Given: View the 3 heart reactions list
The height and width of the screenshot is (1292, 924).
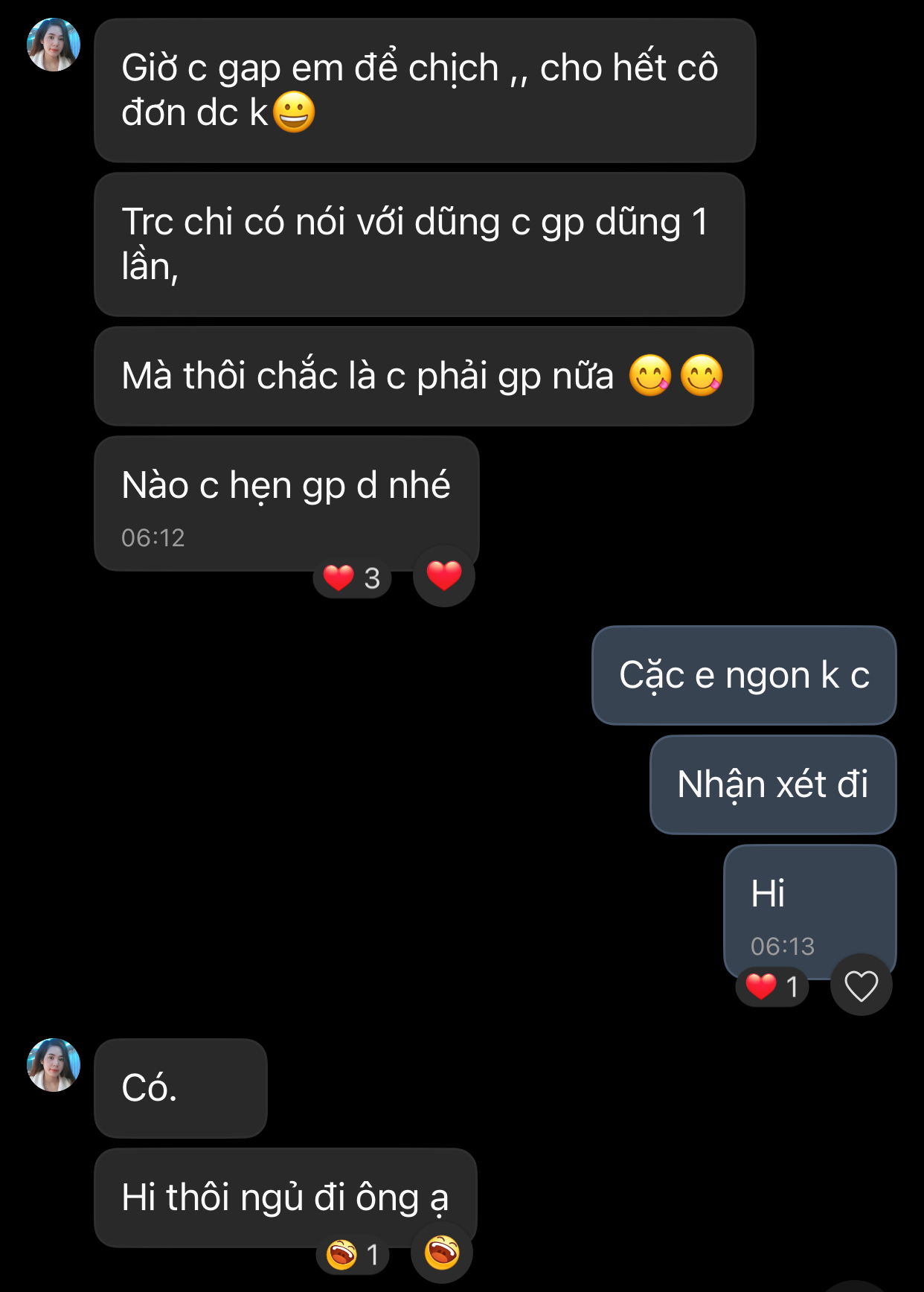Looking at the screenshot, I should (353, 578).
